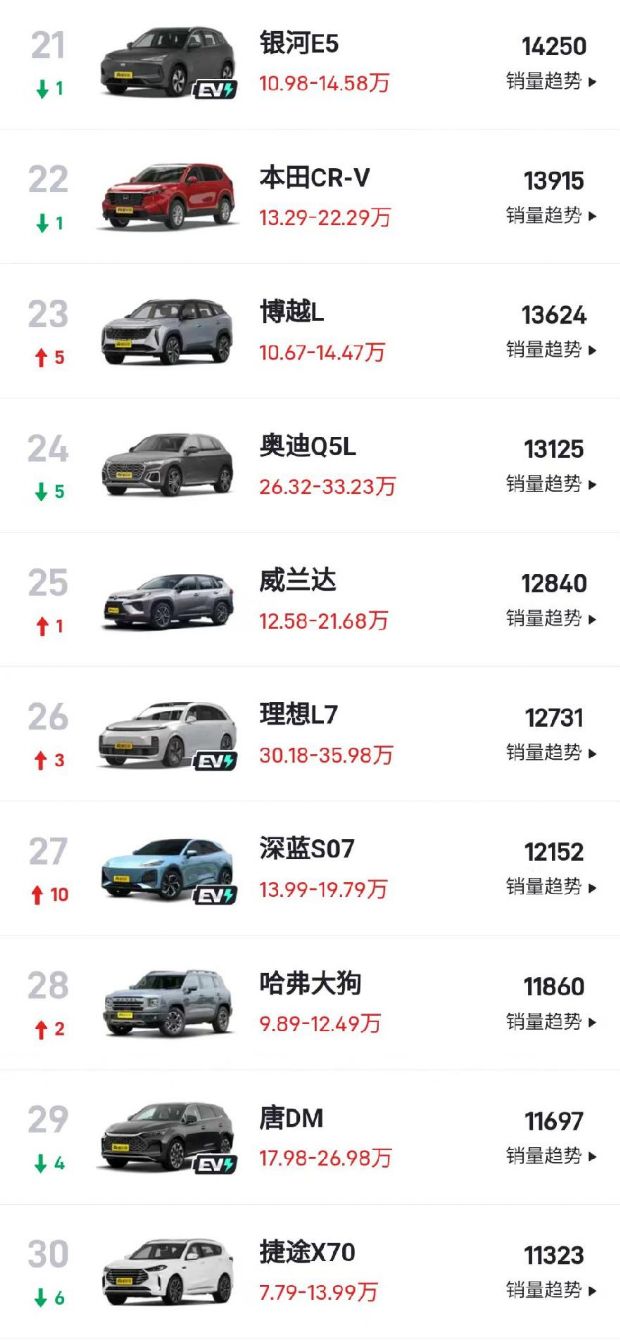This screenshot has height=1344, width=620.
Task: Open 理想L7 car details
Action: click(299, 715)
